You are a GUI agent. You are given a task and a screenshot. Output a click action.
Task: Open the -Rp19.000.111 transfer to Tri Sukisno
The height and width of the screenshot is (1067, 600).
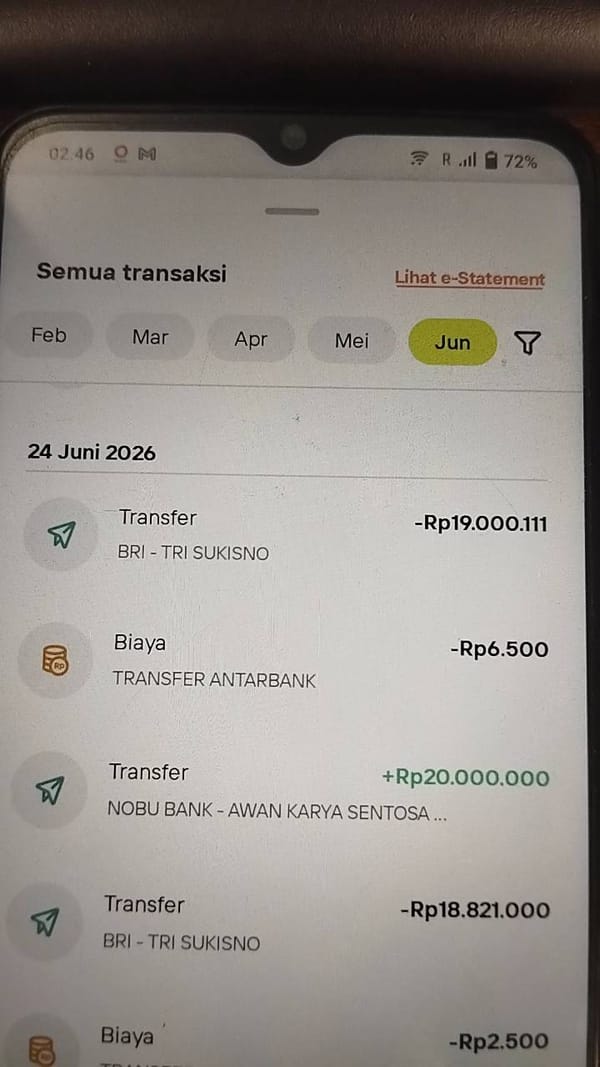pyautogui.click(x=286, y=534)
